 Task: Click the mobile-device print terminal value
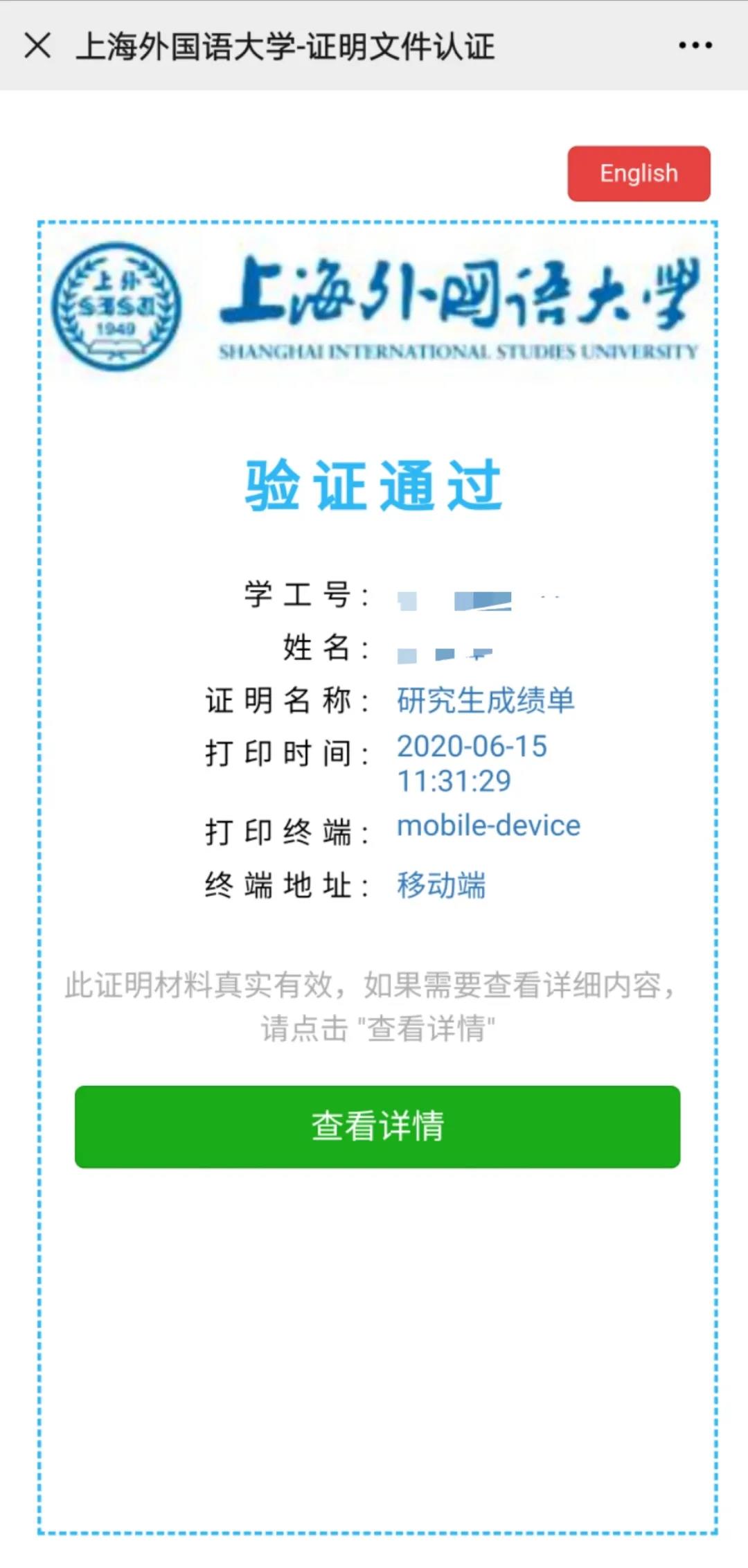pyautogui.click(x=487, y=825)
